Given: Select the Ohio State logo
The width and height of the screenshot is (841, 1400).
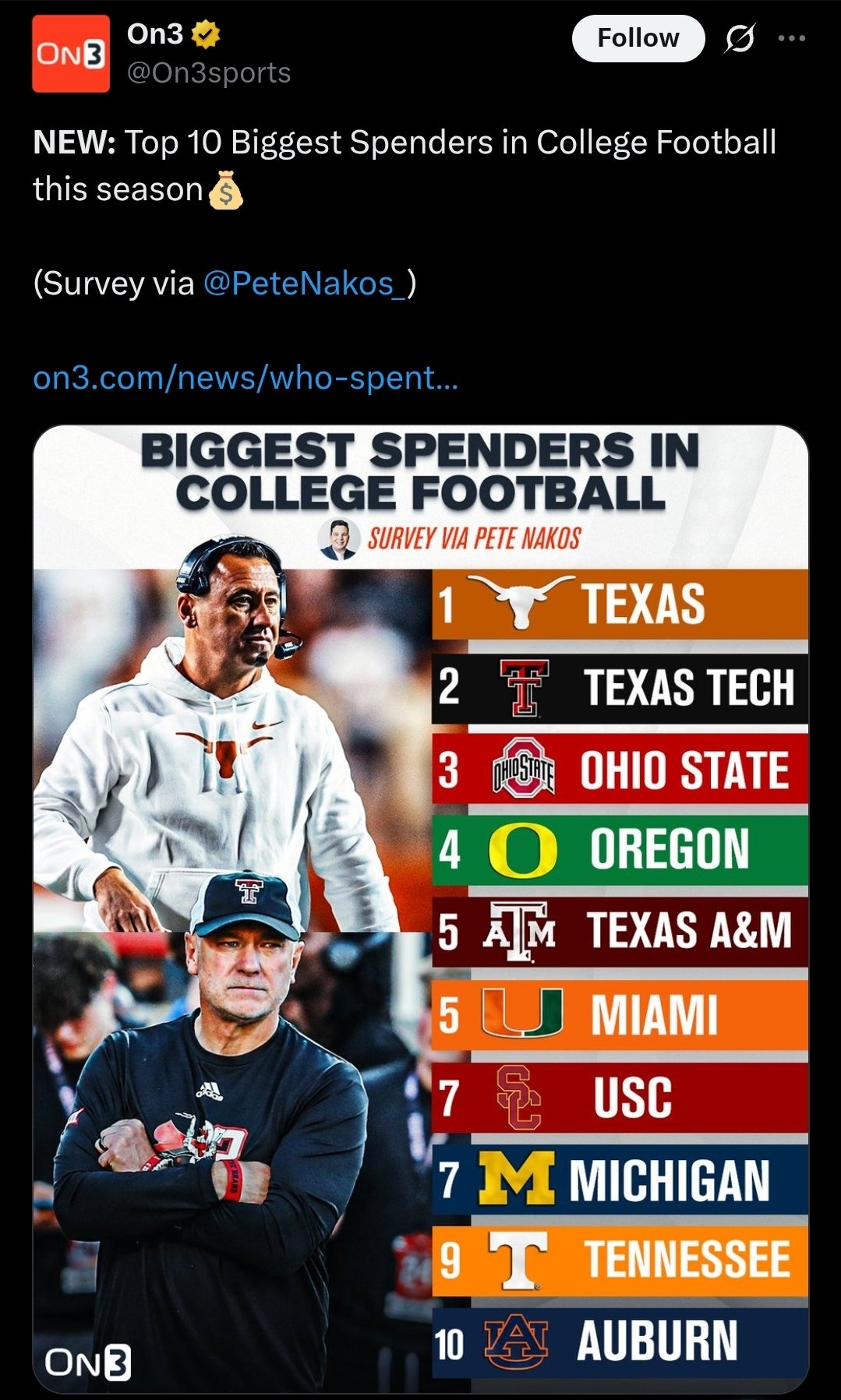Looking at the screenshot, I should click(x=524, y=771).
